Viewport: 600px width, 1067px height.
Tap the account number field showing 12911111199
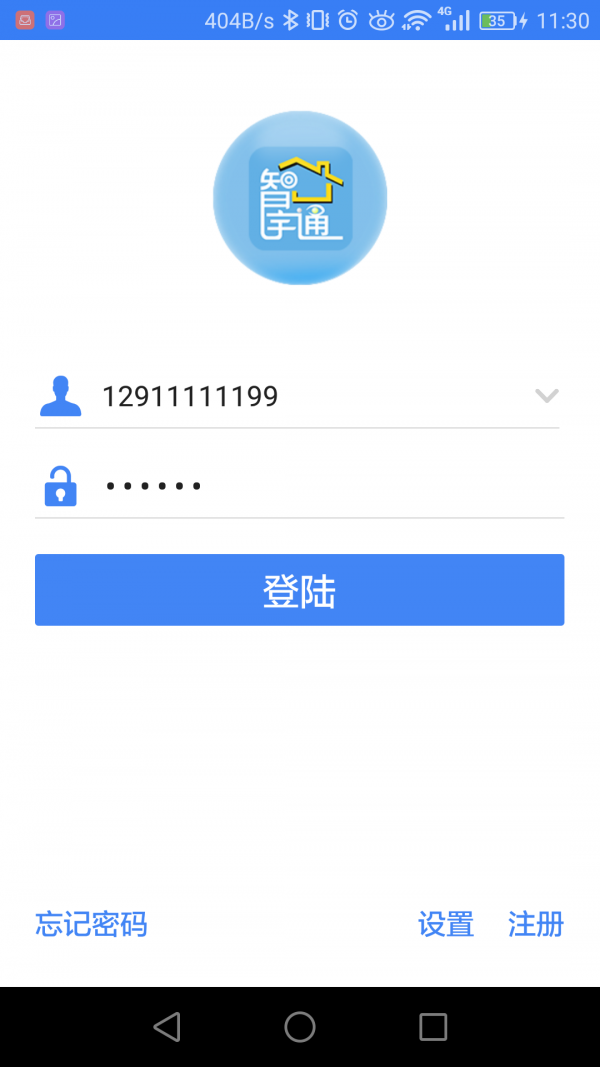(310, 396)
